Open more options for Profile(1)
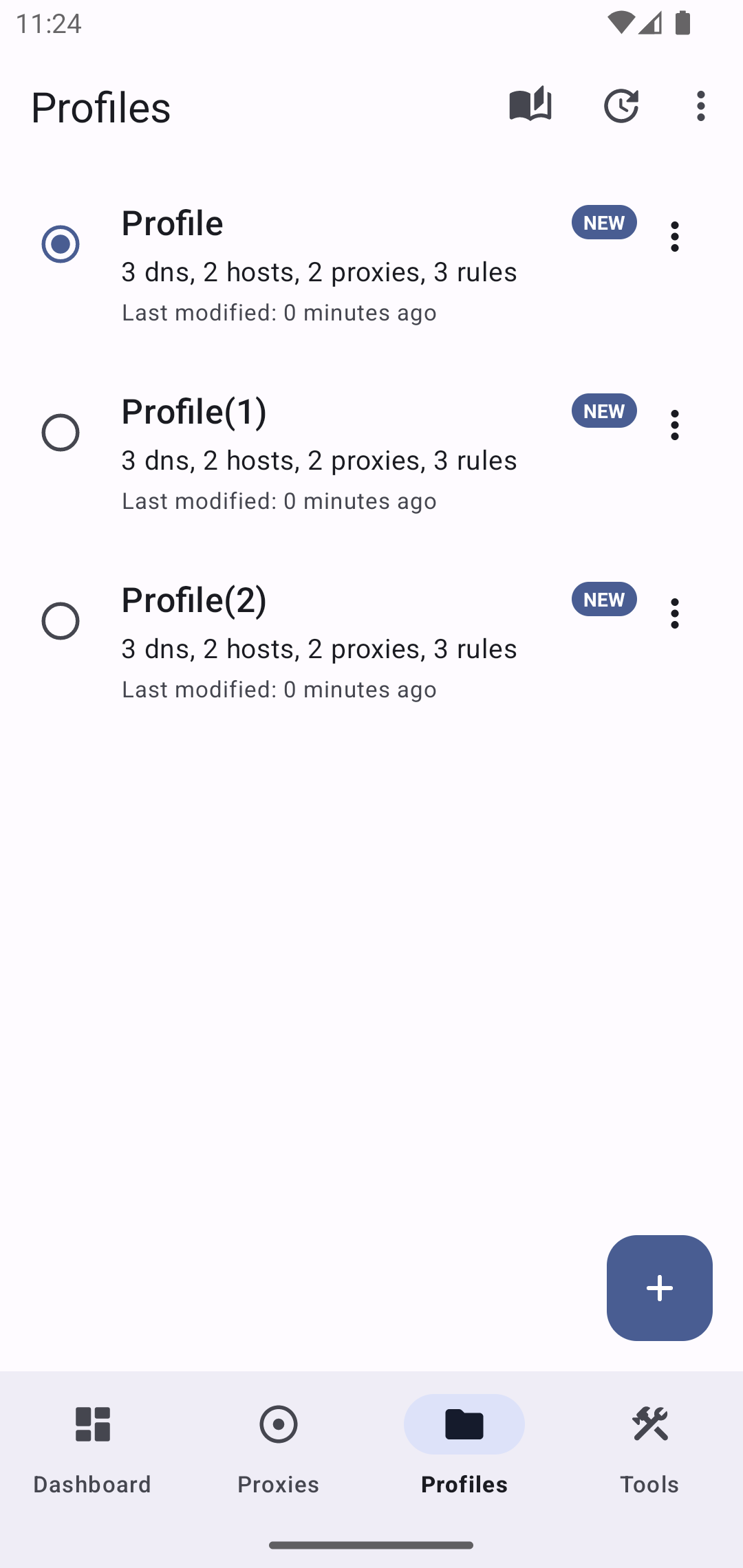 [675, 425]
